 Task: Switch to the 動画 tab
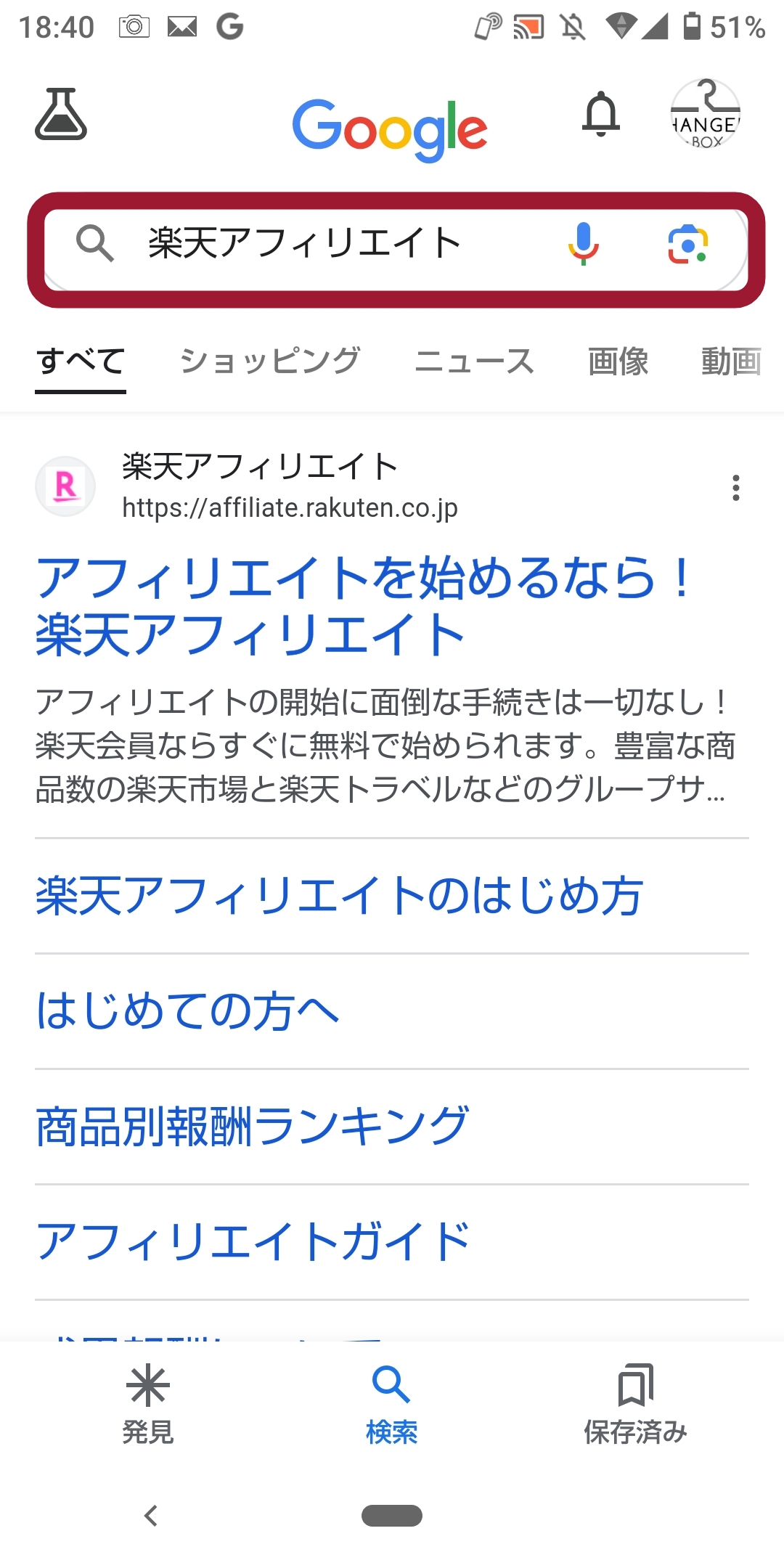coord(730,361)
